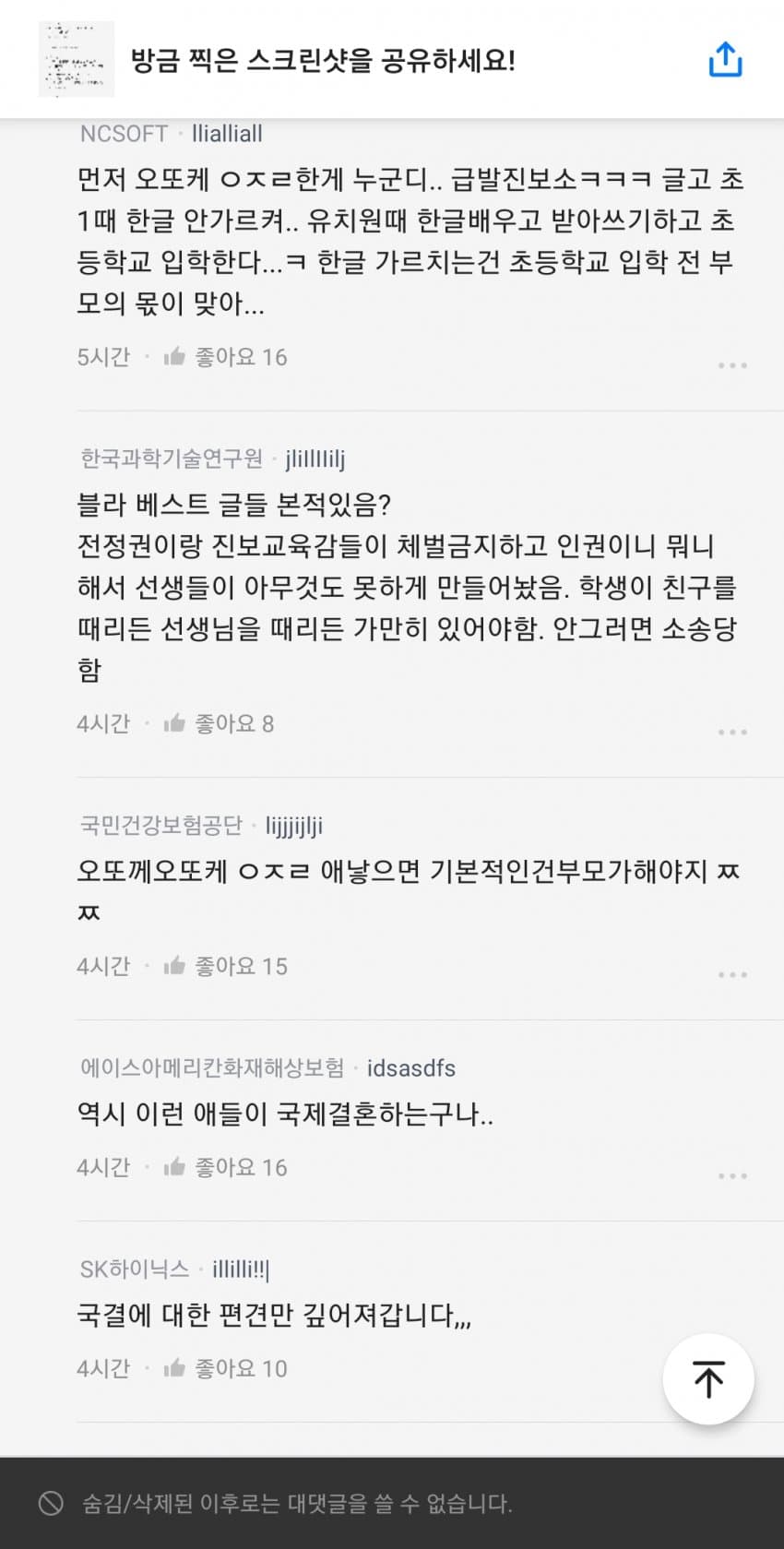Like the SK하이닉스 comment
The image size is (784, 1549).
click(x=174, y=1368)
